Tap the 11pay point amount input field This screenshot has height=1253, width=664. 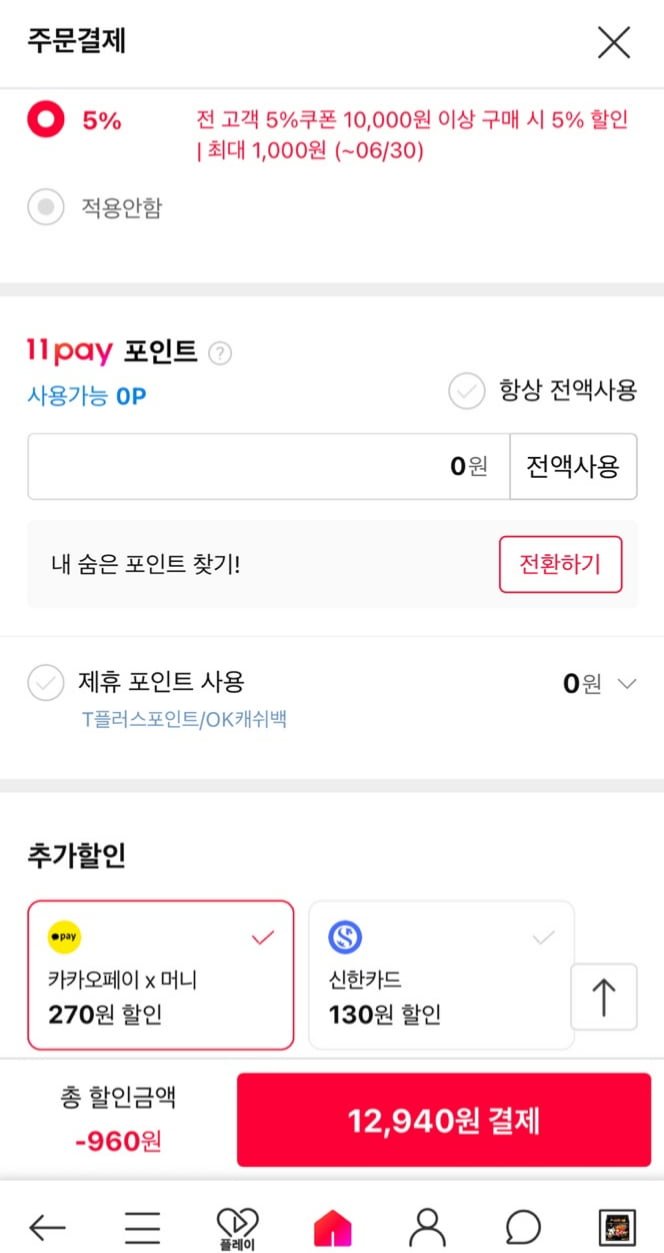pyautogui.click(x=268, y=466)
